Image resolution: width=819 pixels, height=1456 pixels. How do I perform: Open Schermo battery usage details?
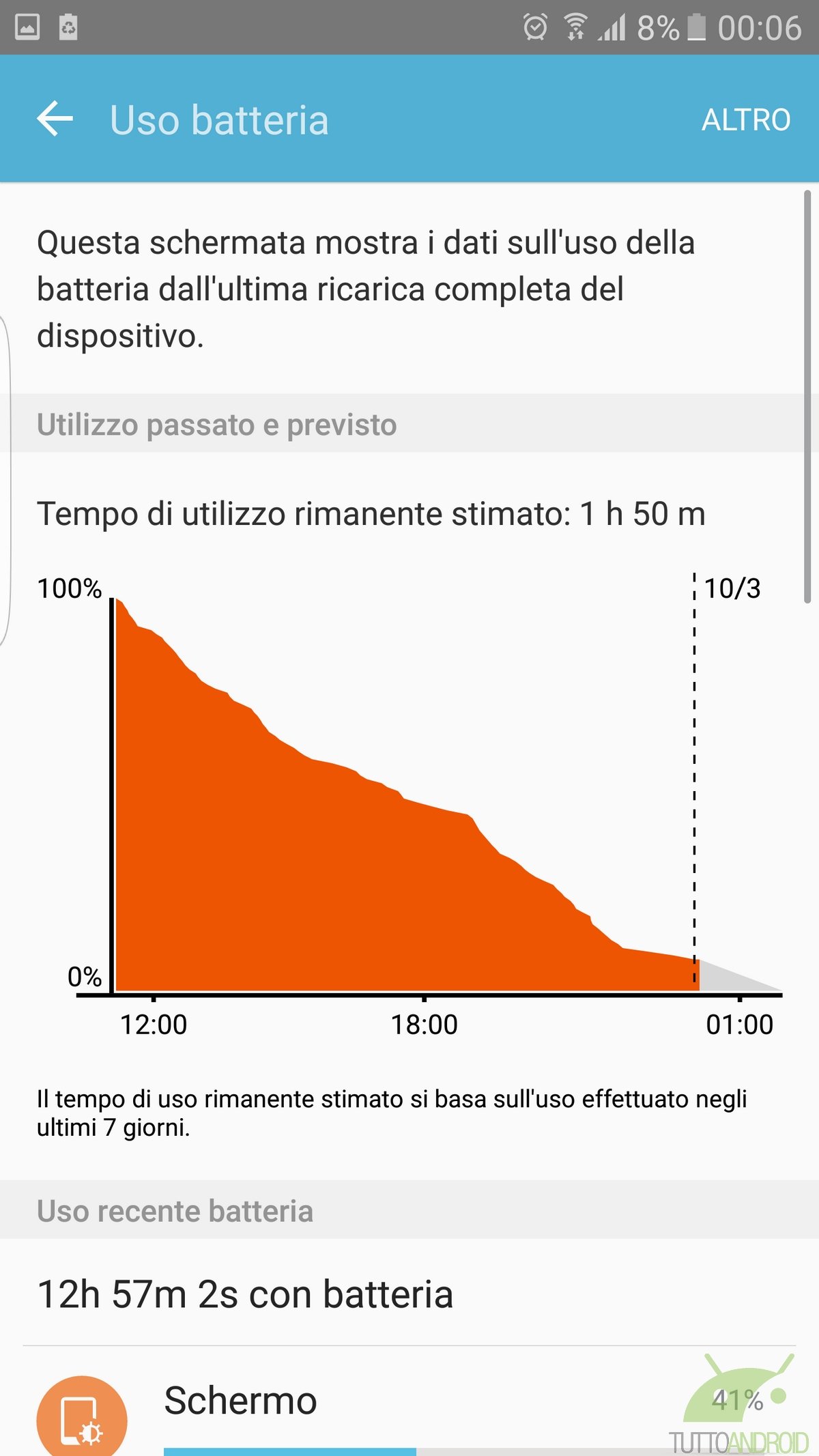pyautogui.click(x=240, y=1401)
